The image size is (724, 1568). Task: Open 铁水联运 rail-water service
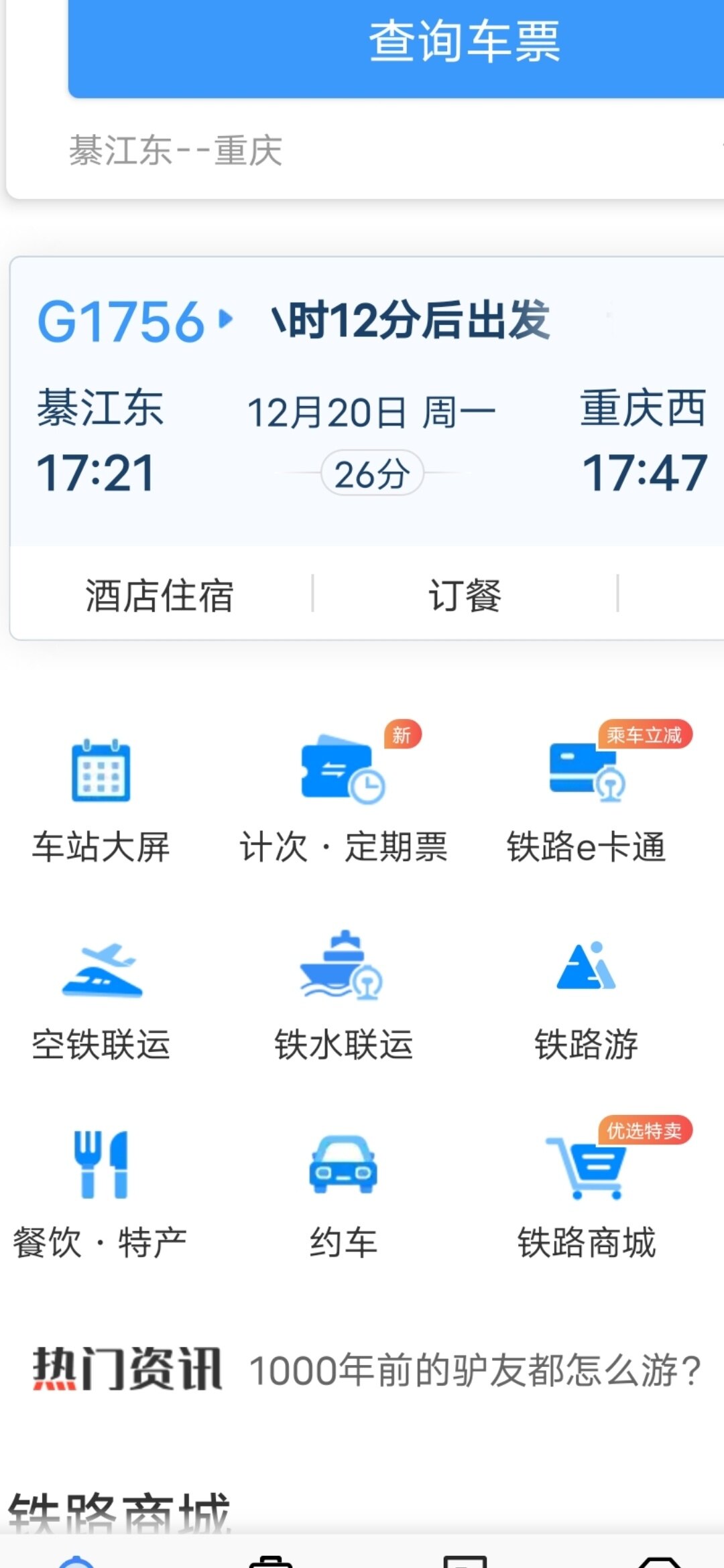point(343,998)
